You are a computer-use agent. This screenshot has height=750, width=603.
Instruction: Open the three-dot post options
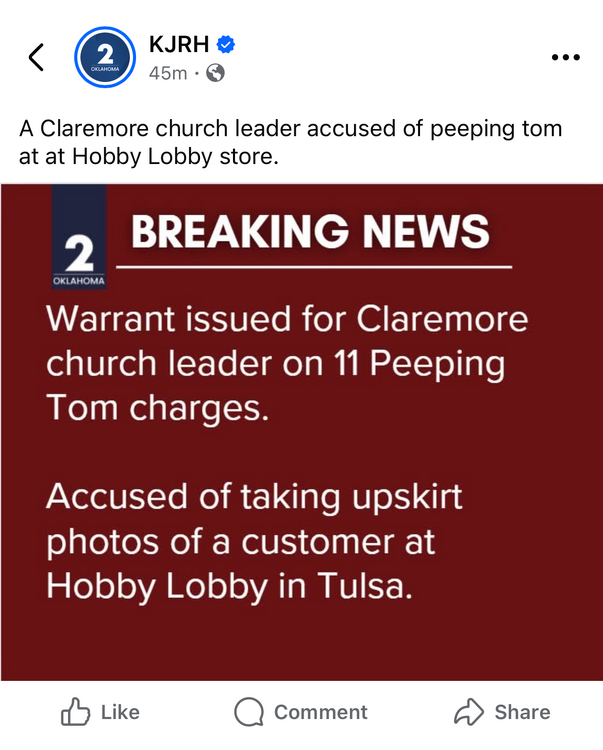[565, 58]
